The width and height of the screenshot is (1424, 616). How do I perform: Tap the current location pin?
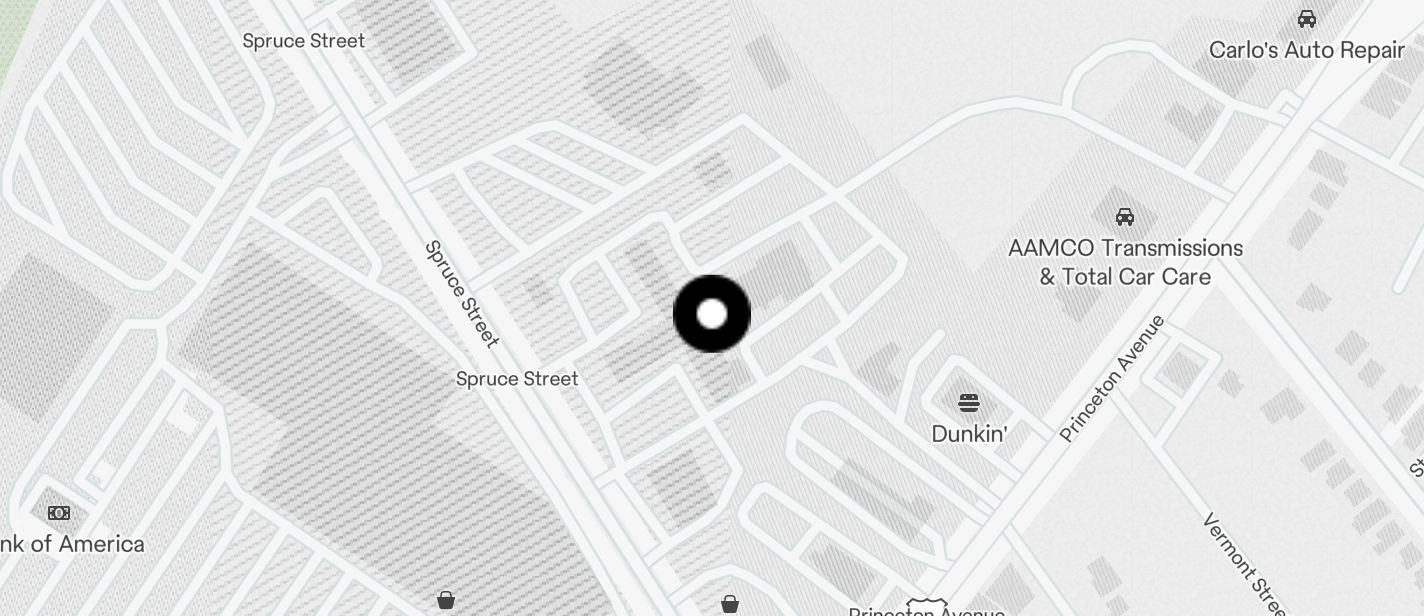click(712, 314)
